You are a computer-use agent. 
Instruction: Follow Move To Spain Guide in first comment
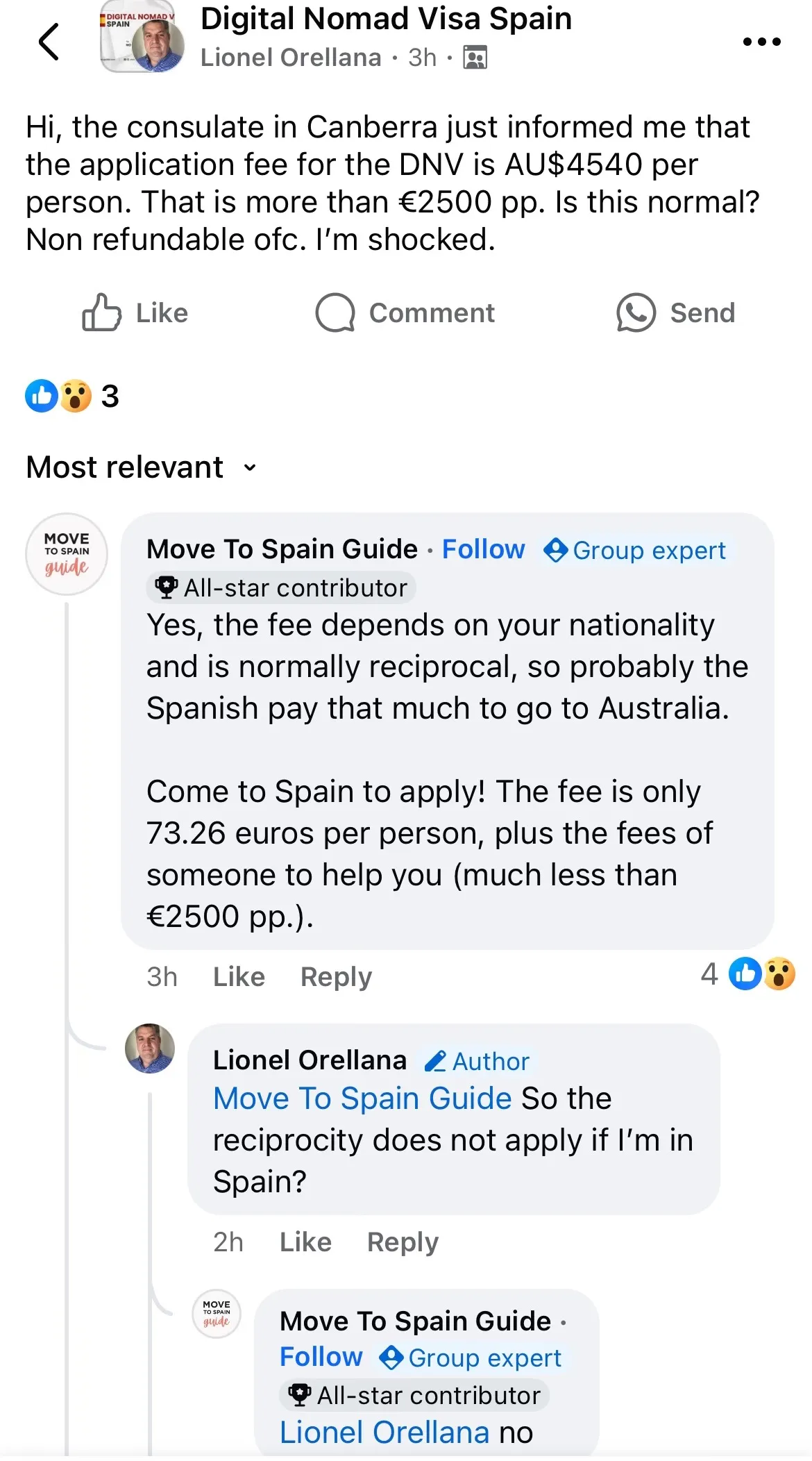[483, 549]
